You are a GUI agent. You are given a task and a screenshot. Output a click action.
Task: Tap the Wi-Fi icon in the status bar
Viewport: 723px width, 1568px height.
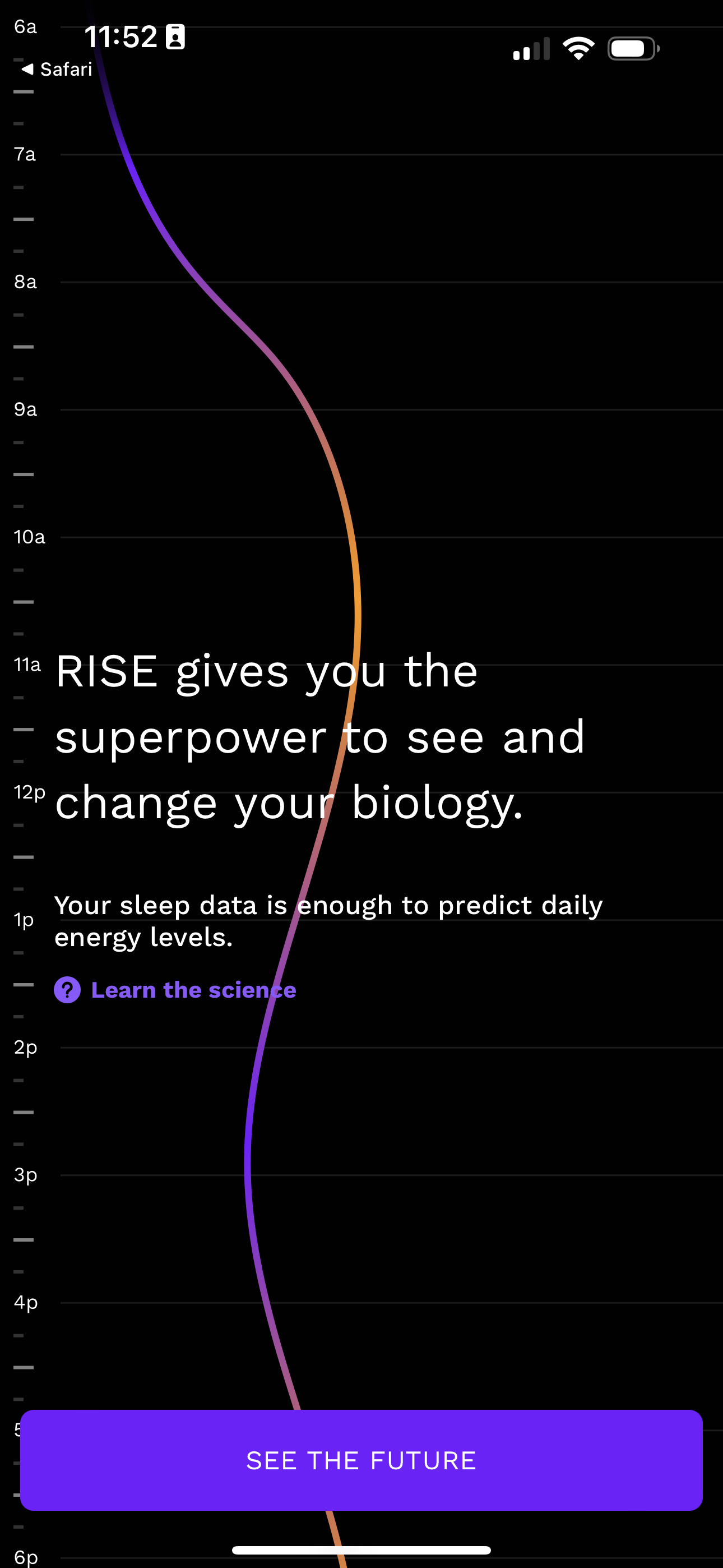pyautogui.click(x=578, y=48)
